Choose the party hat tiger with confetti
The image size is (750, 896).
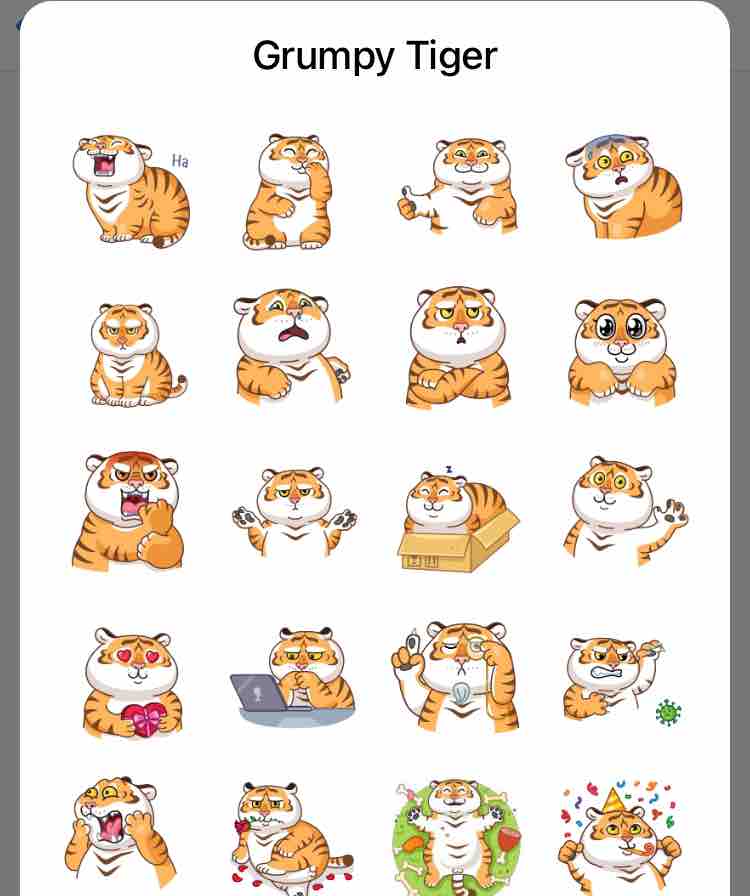tap(620, 835)
